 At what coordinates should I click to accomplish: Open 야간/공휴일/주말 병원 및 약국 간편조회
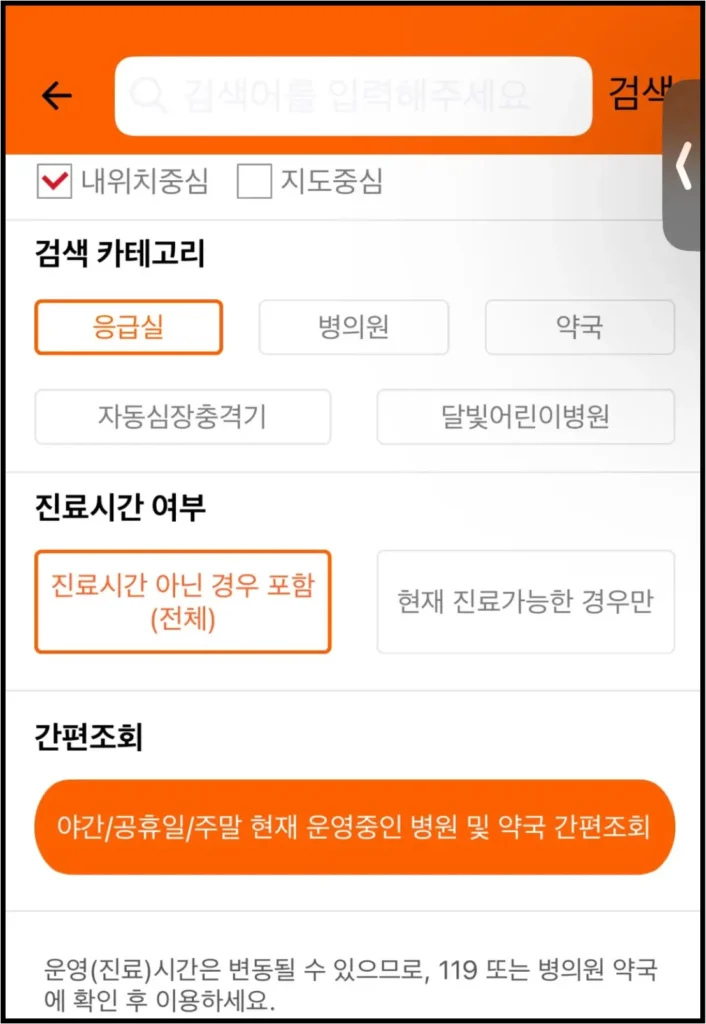point(354,827)
